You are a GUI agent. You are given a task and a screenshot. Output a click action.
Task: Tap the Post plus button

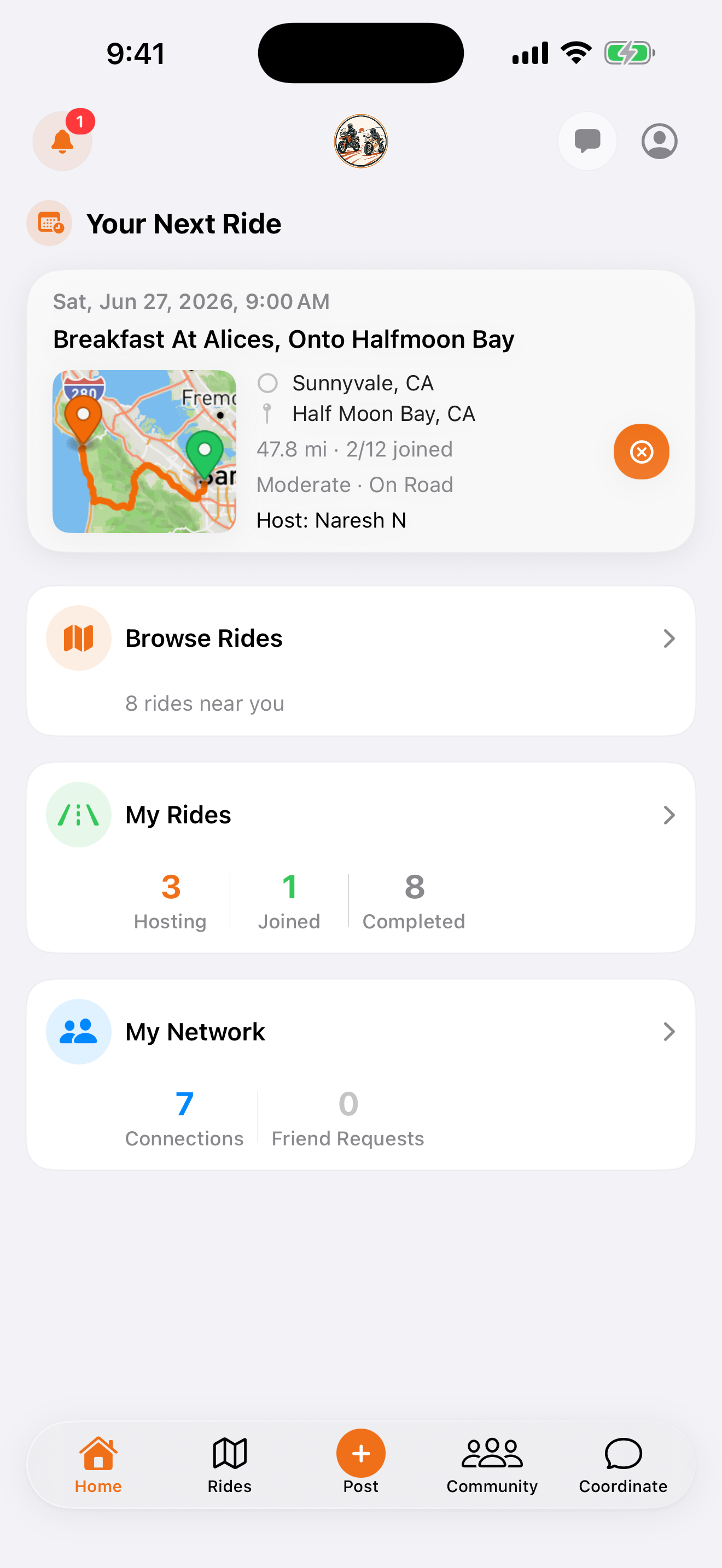(x=361, y=1454)
